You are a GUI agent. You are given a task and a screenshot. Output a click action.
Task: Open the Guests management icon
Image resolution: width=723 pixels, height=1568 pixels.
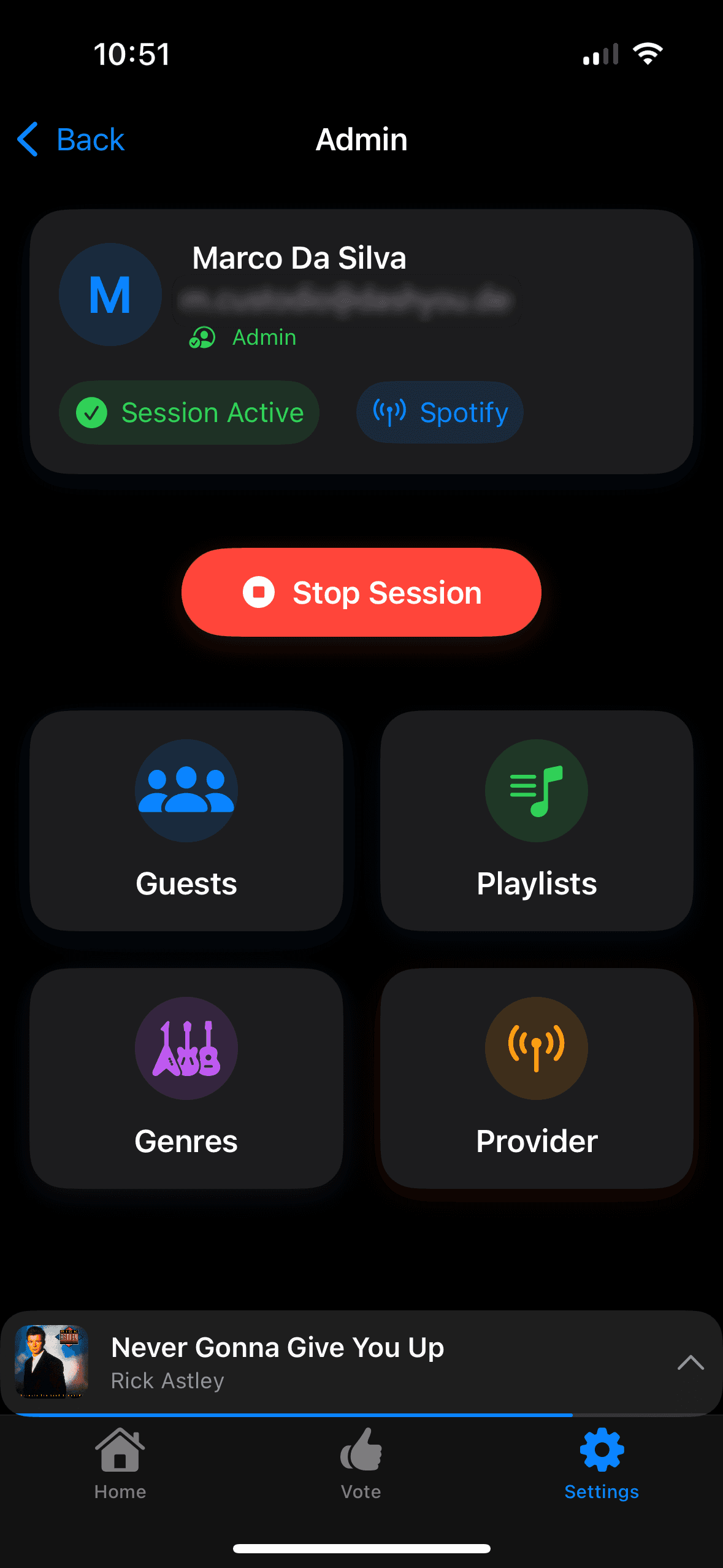185,790
